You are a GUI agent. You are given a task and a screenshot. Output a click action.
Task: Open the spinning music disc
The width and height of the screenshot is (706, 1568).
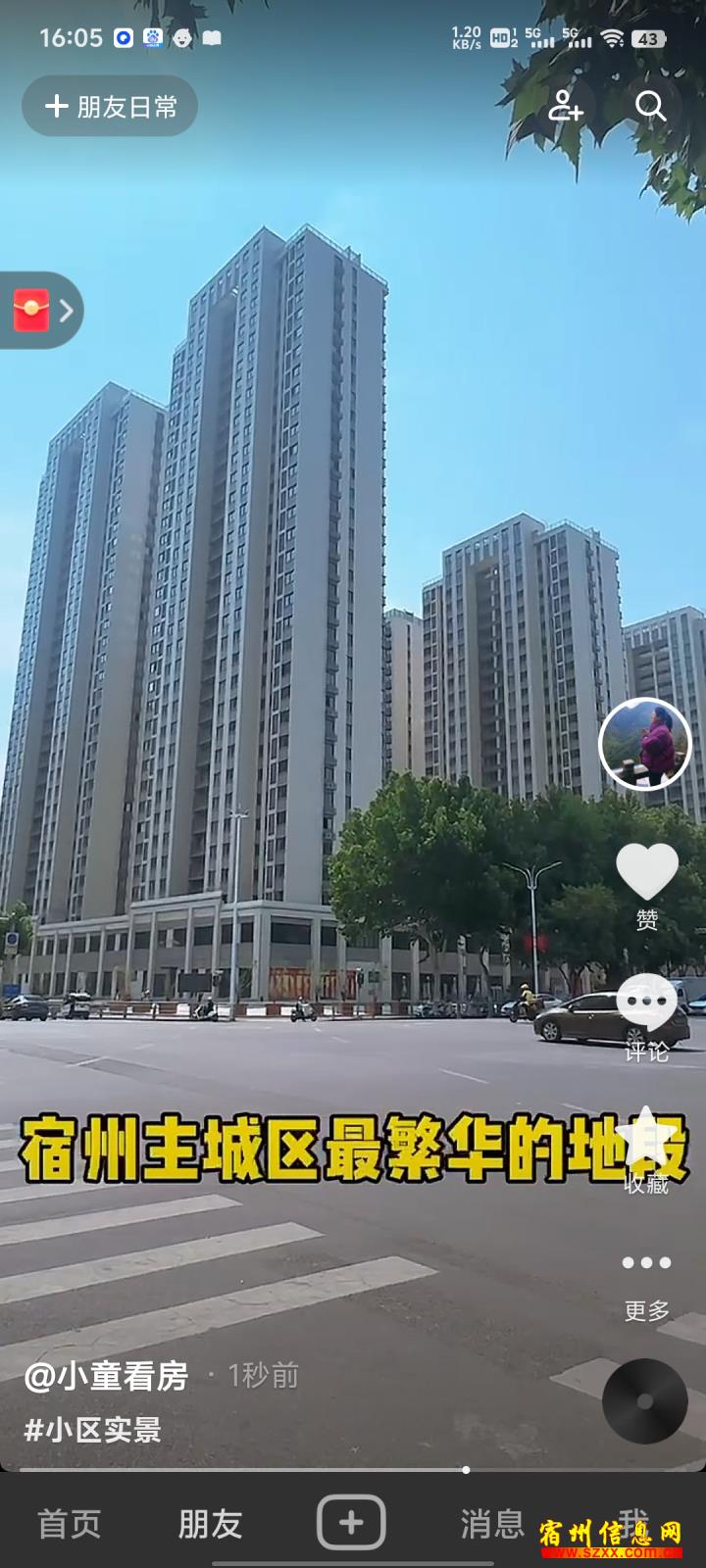click(x=644, y=1401)
